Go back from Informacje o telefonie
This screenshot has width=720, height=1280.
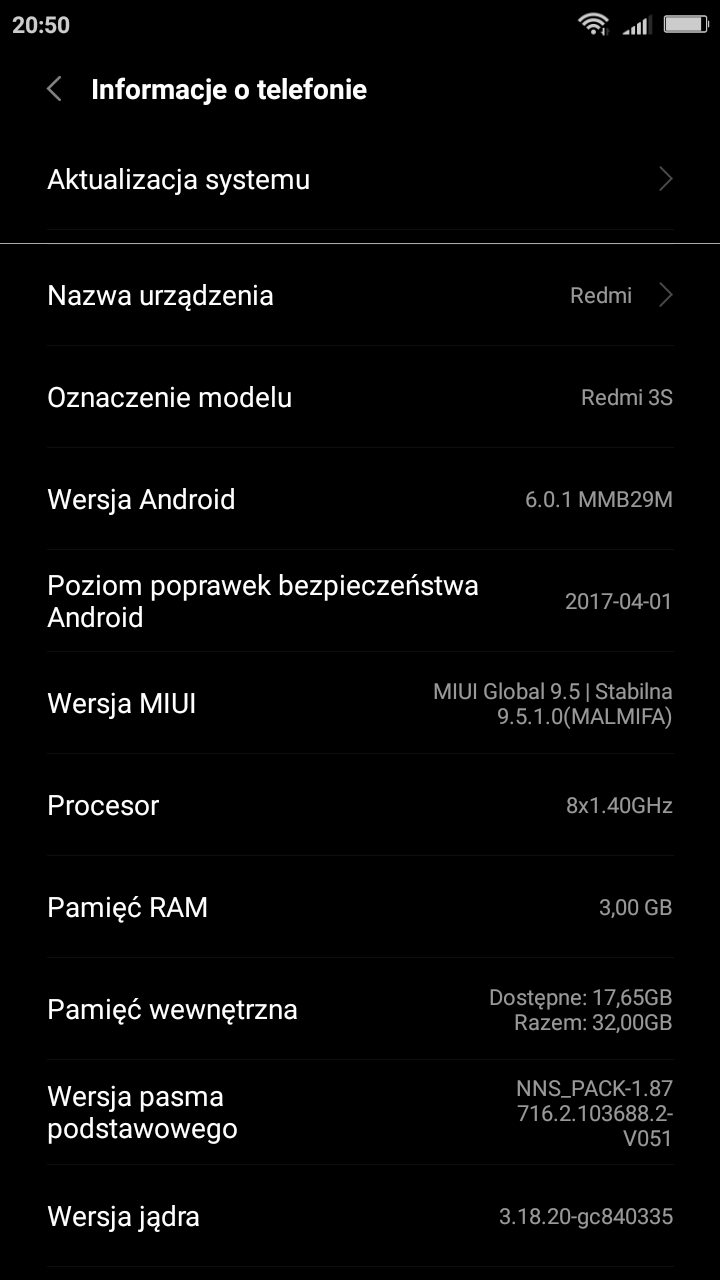tap(55, 90)
